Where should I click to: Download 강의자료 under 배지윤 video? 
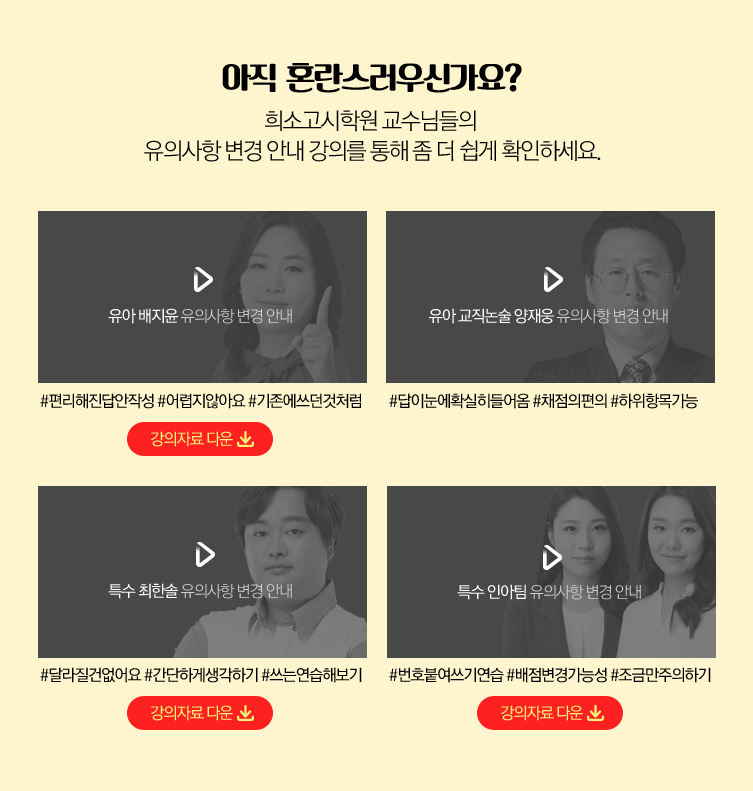point(200,439)
